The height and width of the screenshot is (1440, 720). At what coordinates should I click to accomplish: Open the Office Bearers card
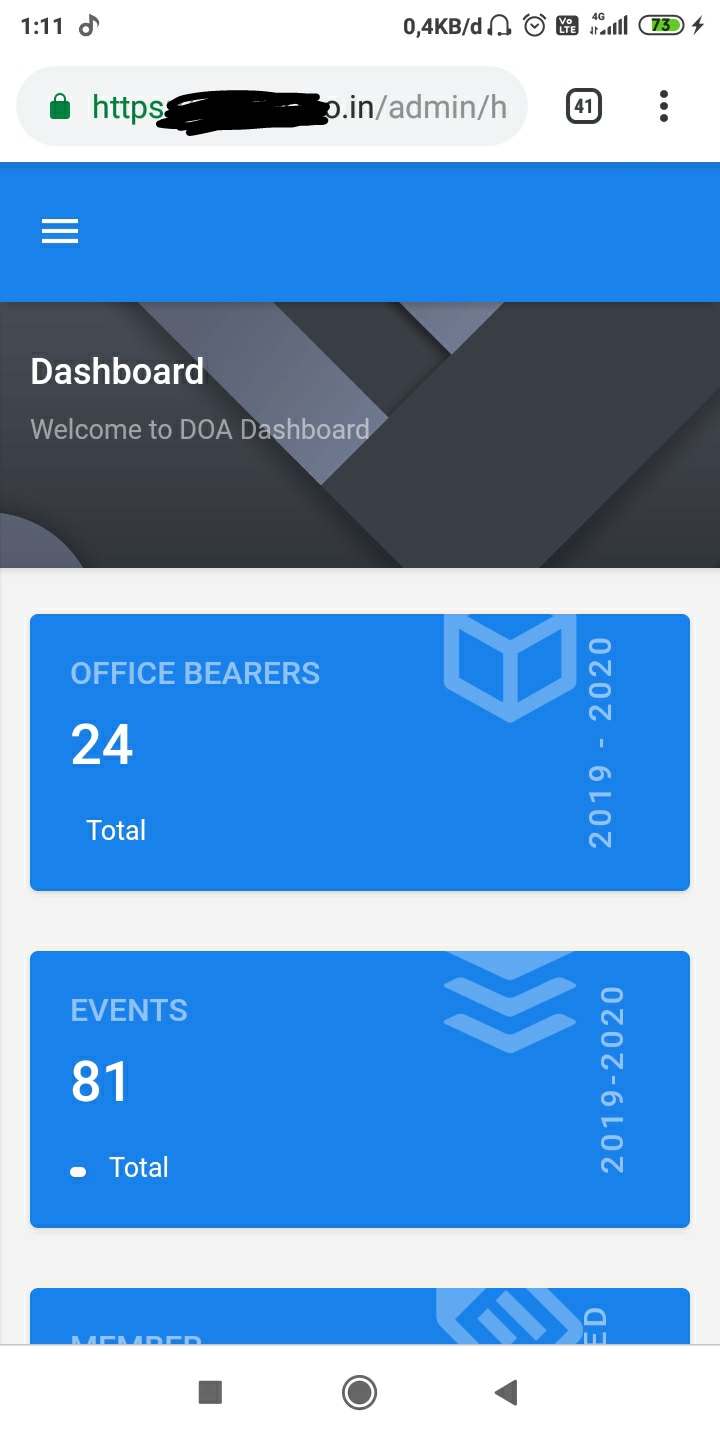360,752
